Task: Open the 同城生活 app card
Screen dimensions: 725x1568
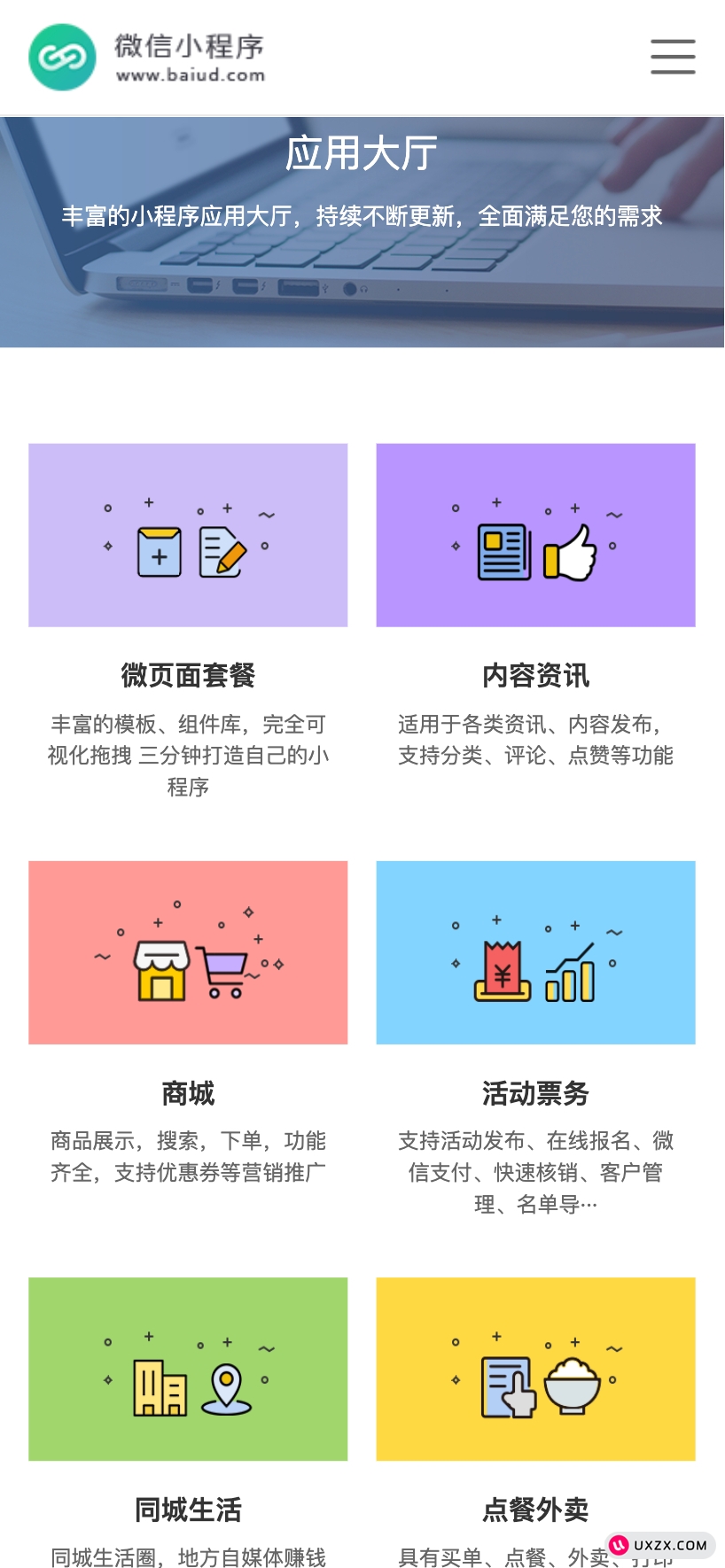Action: pos(188,1369)
